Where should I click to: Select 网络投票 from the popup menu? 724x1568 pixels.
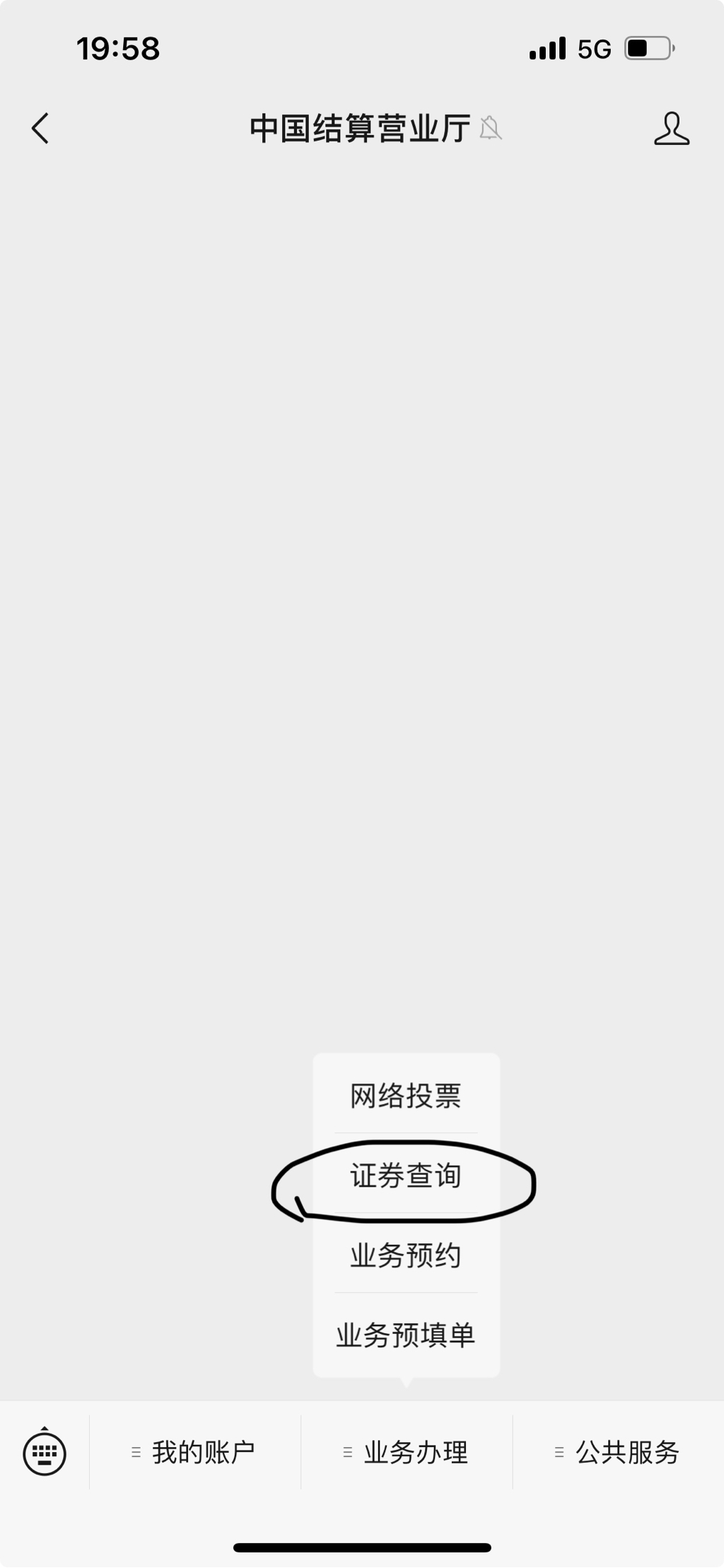(406, 1096)
